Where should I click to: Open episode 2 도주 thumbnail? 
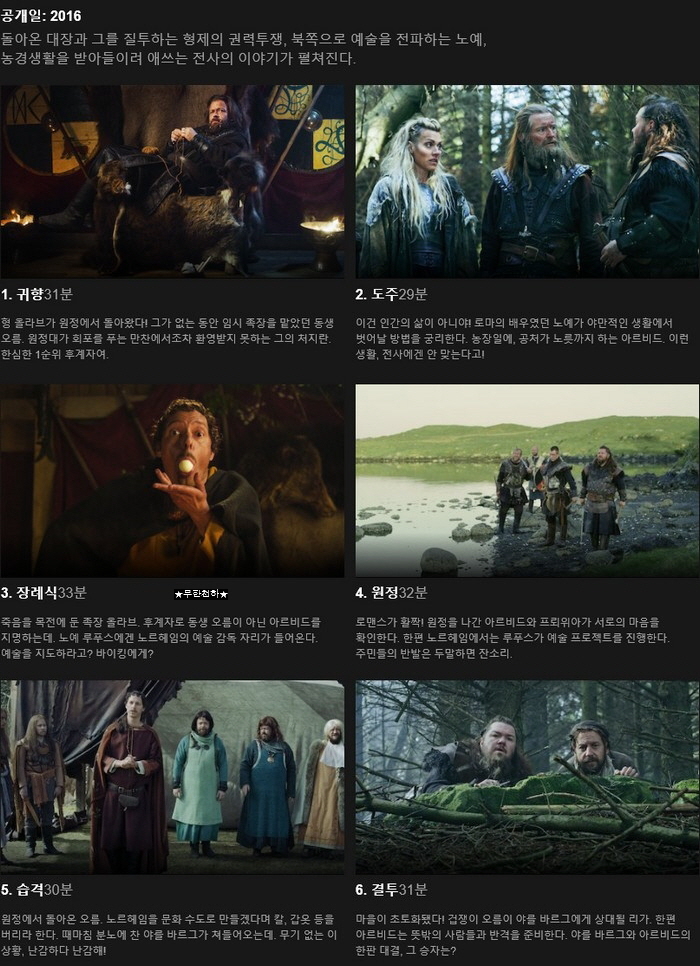[x=527, y=181]
